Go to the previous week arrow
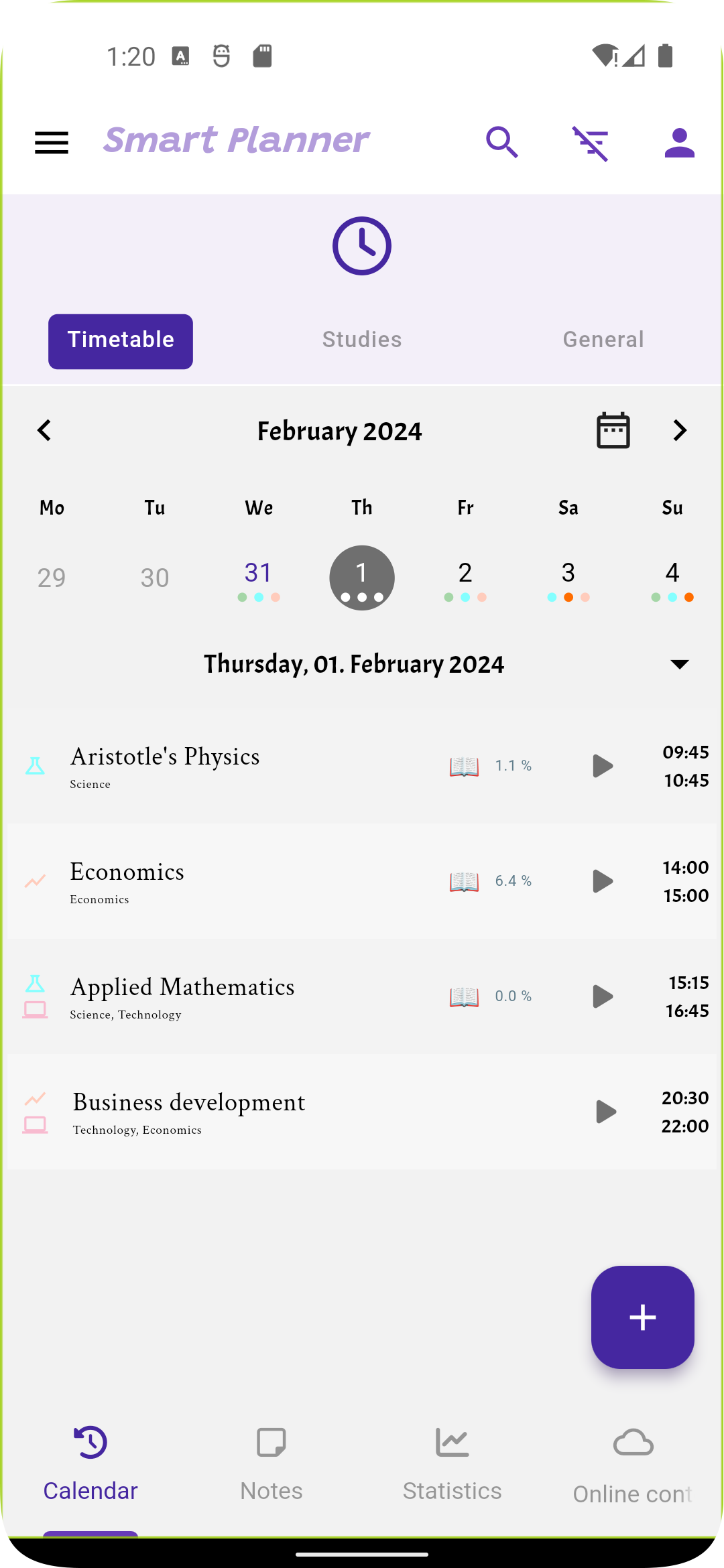724x1568 pixels. (44, 431)
